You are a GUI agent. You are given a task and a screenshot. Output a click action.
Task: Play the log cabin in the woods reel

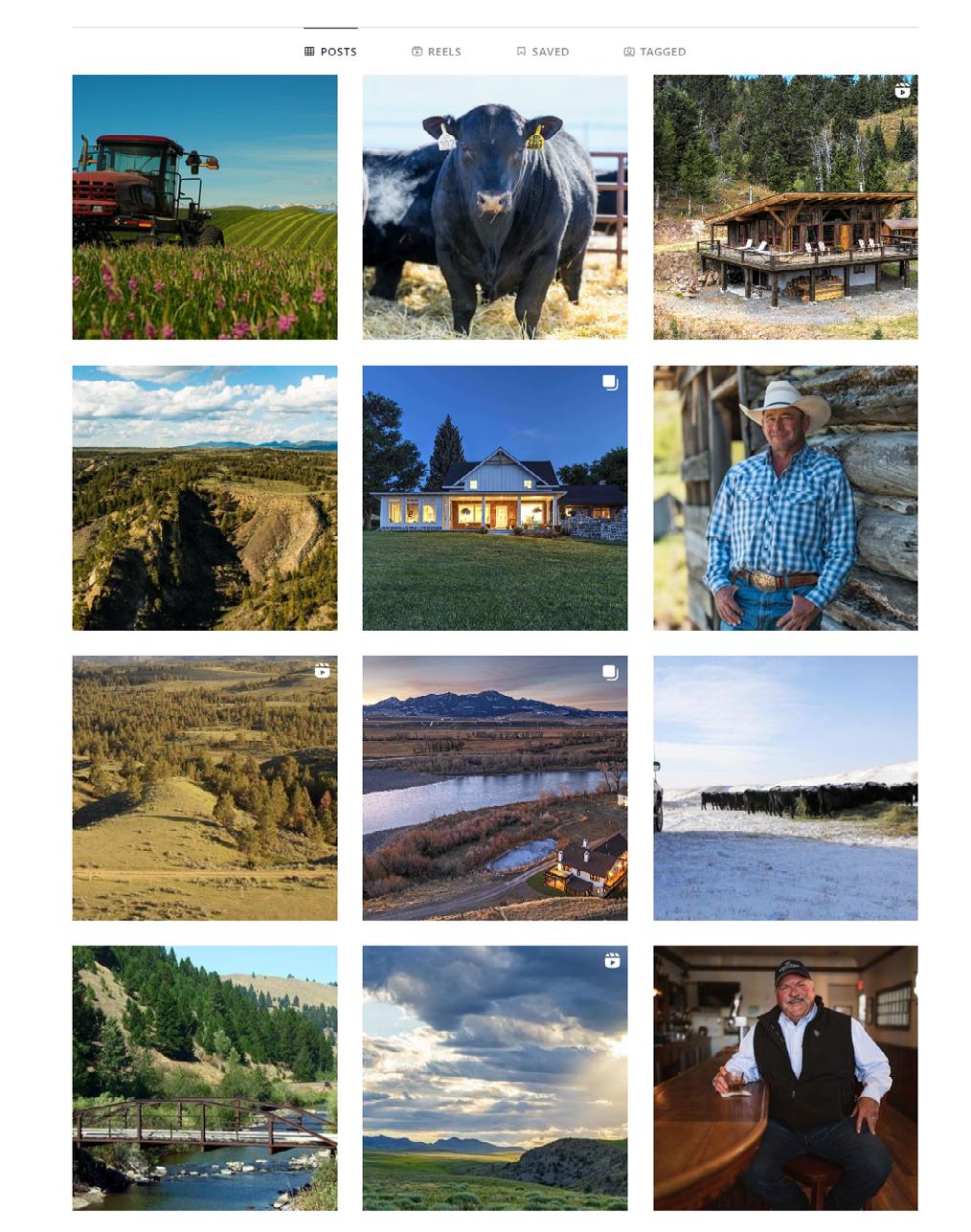(x=785, y=207)
